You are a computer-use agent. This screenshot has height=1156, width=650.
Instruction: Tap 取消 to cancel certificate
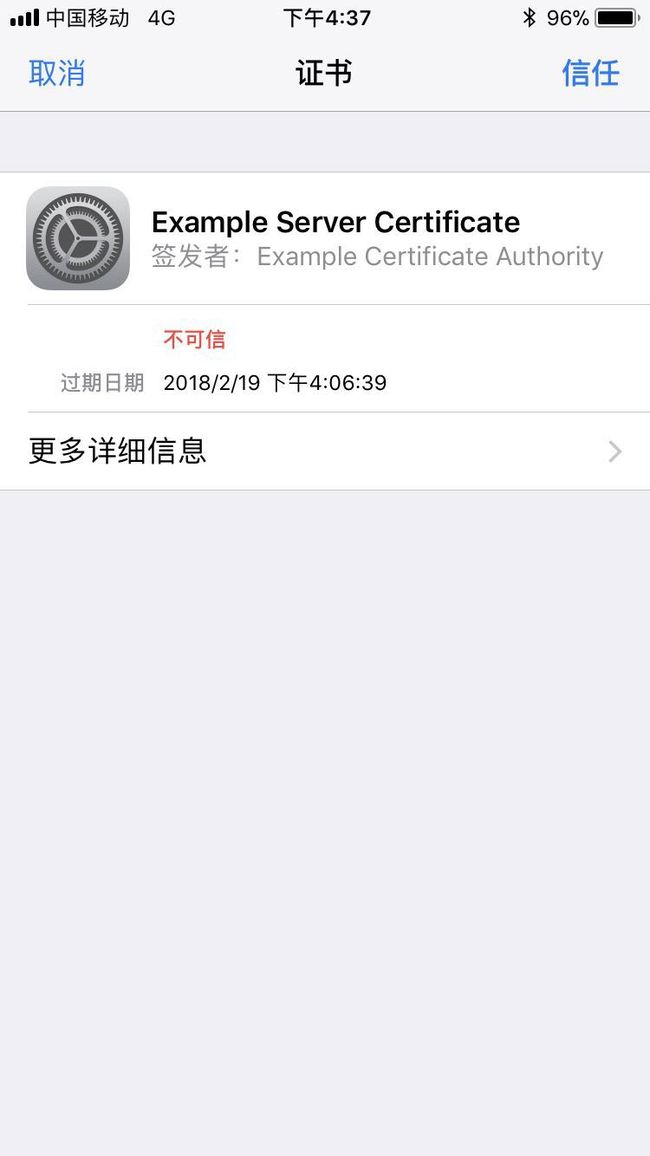[x=57, y=73]
